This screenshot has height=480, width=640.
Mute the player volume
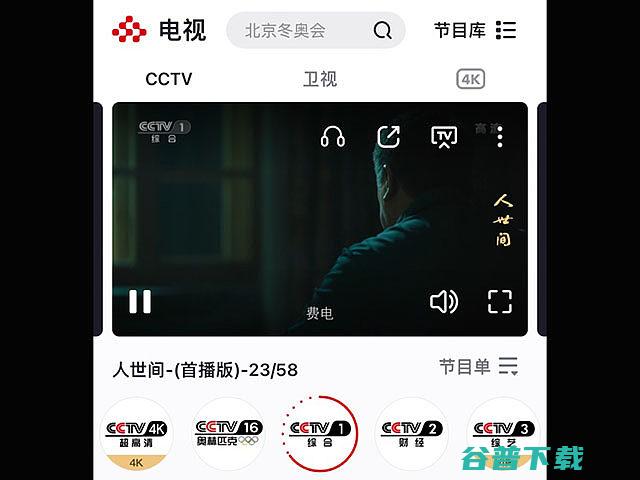tap(443, 301)
